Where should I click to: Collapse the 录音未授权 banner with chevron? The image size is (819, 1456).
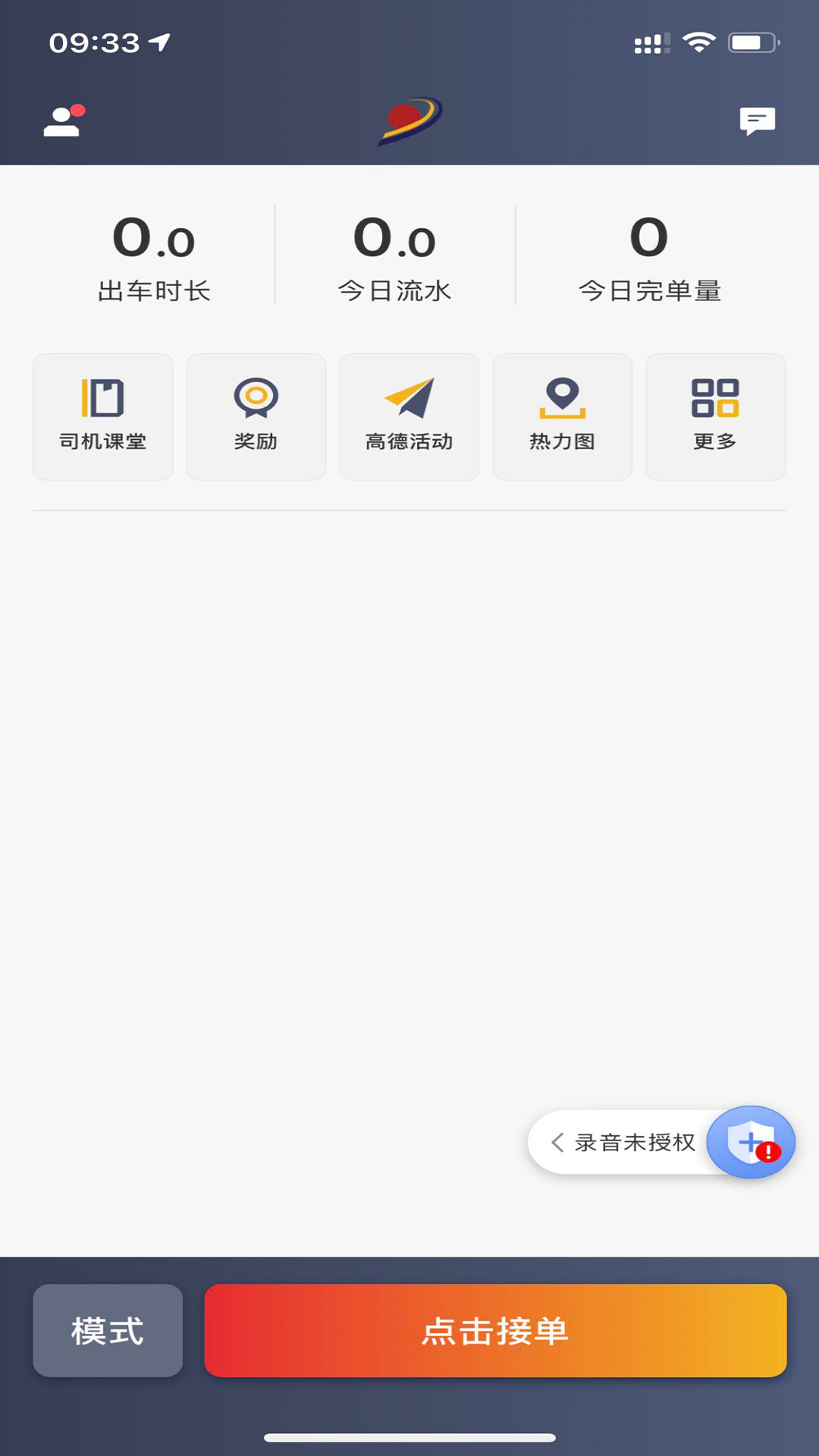(x=557, y=1142)
